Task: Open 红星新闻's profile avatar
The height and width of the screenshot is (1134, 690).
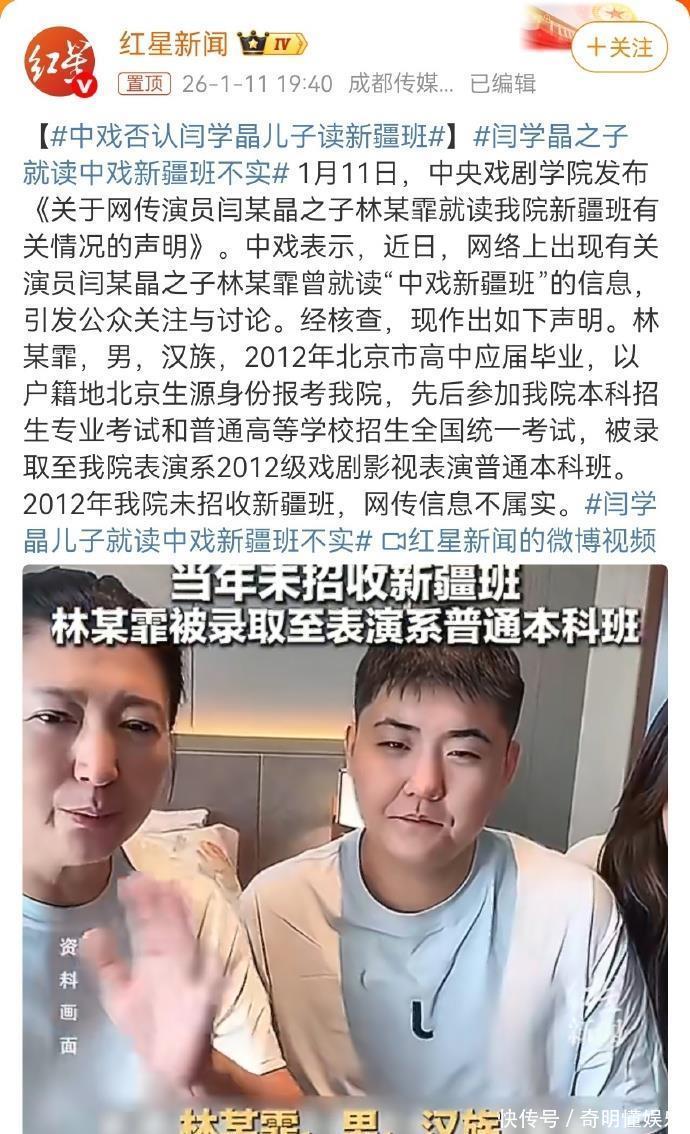Action: click(60, 61)
